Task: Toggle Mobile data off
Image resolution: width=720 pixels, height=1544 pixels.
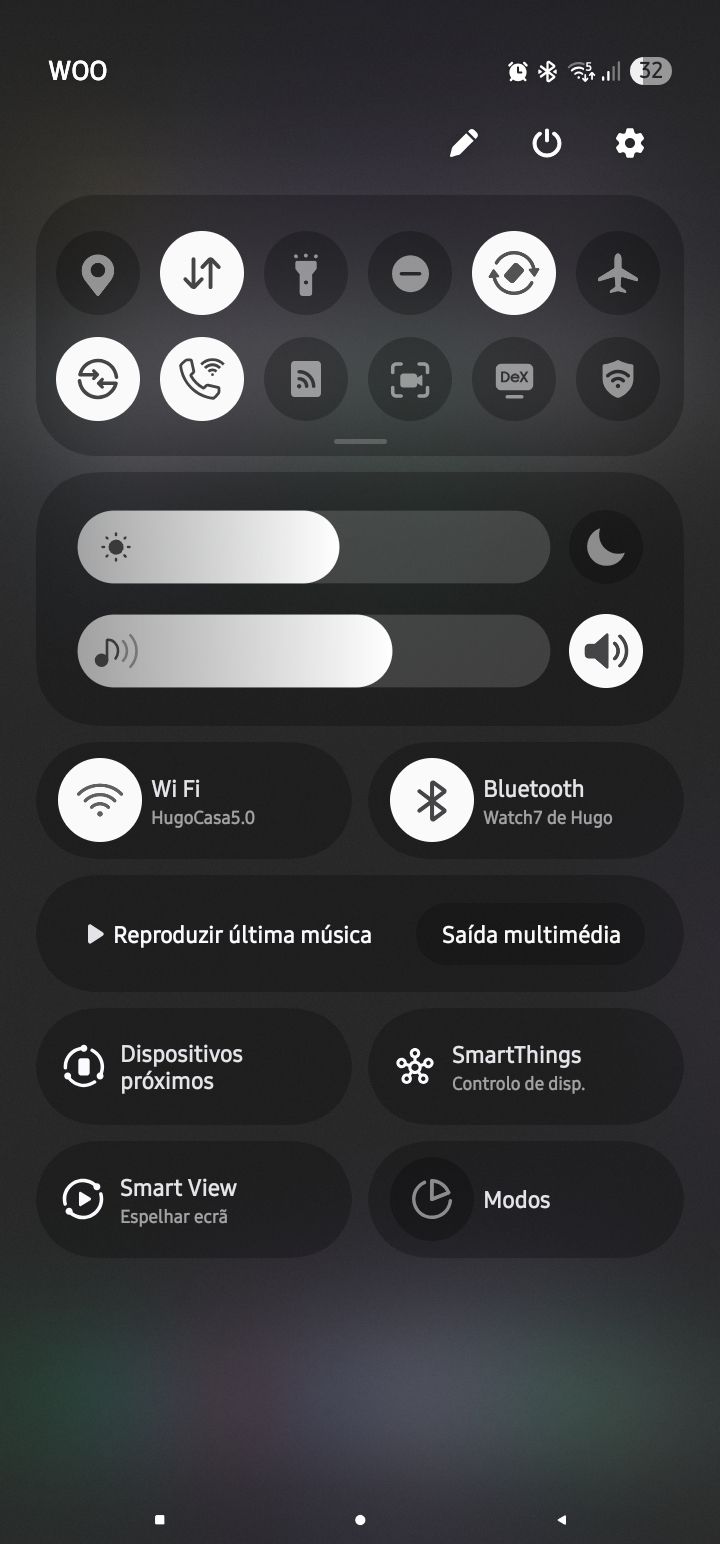Action: pyautogui.click(x=202, y=273)
